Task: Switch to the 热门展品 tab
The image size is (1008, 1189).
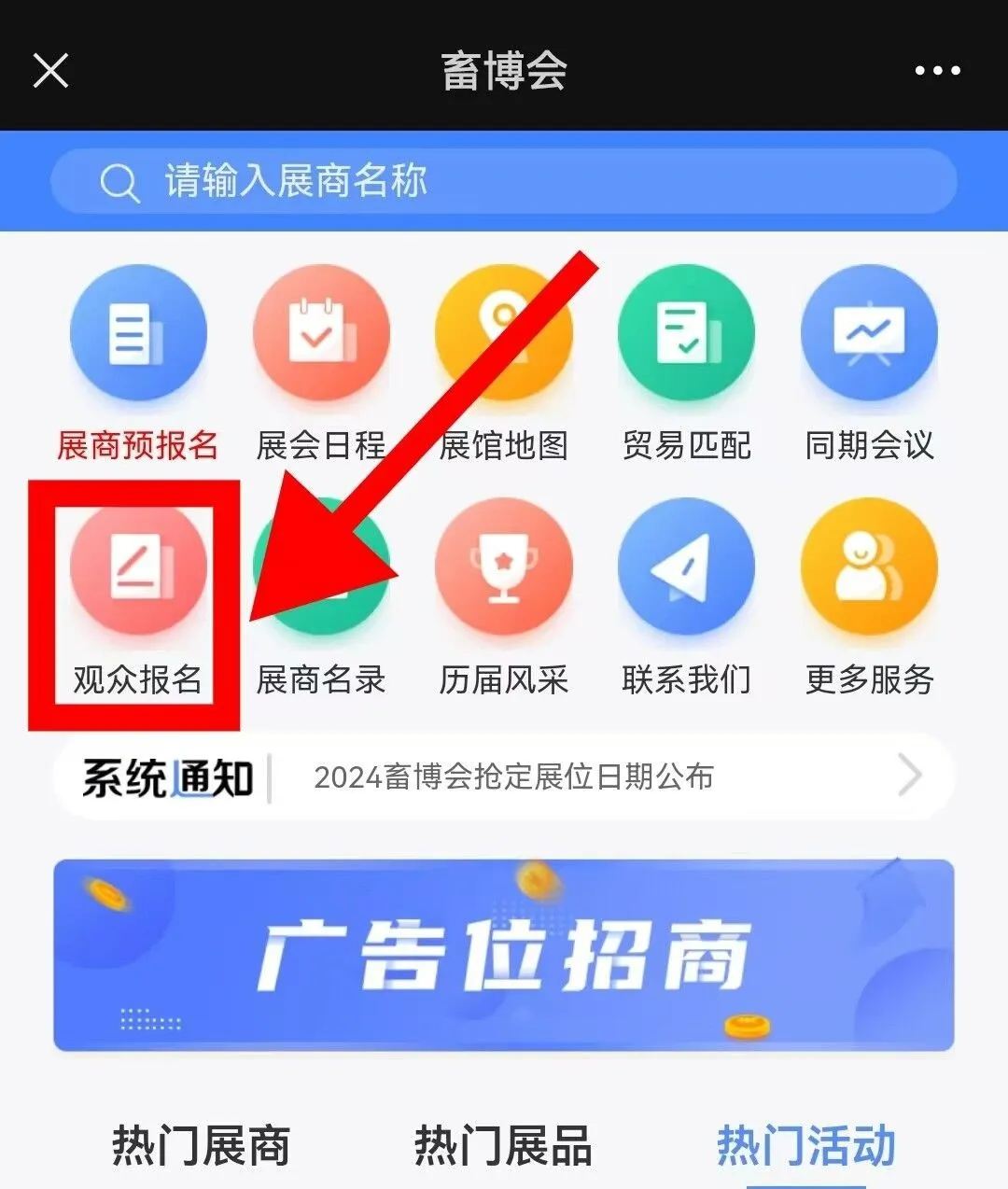Action: click(503, 1145)
